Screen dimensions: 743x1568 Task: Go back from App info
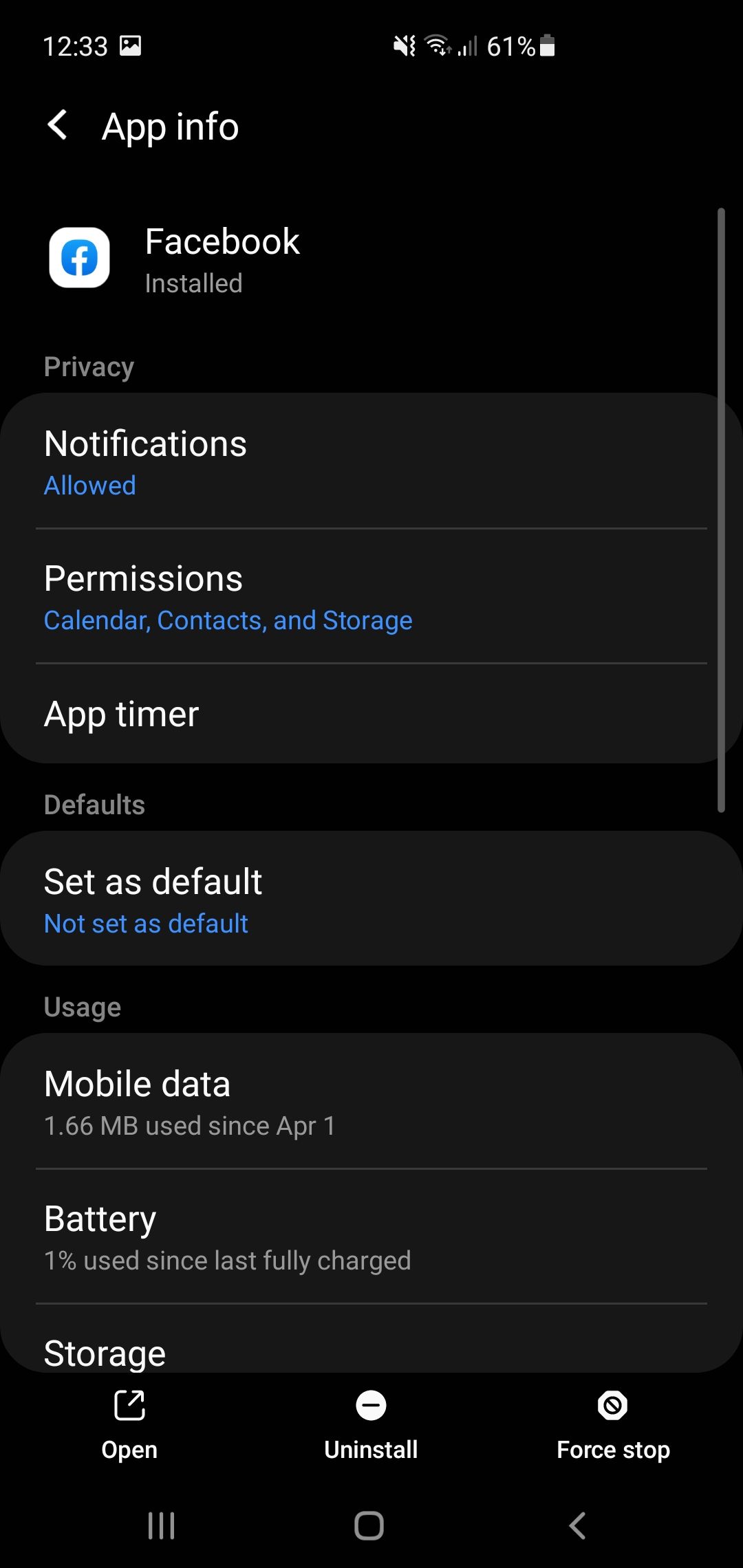58,126
